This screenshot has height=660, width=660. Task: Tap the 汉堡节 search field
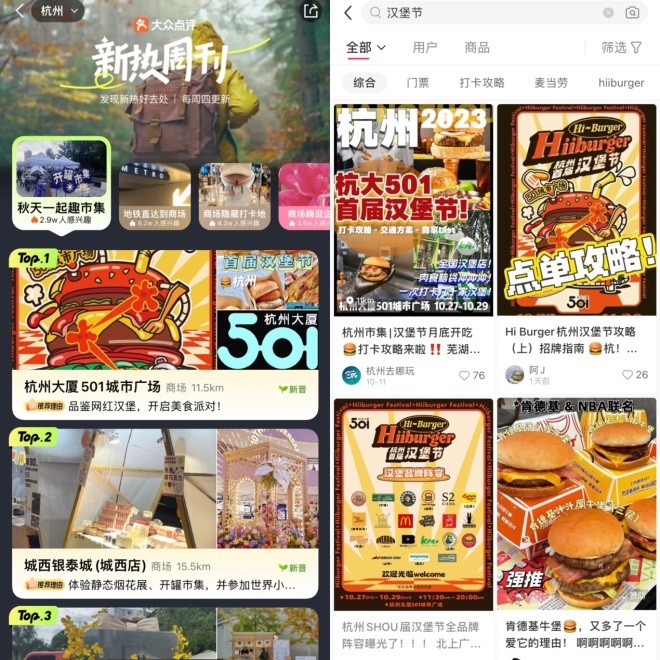480,13
